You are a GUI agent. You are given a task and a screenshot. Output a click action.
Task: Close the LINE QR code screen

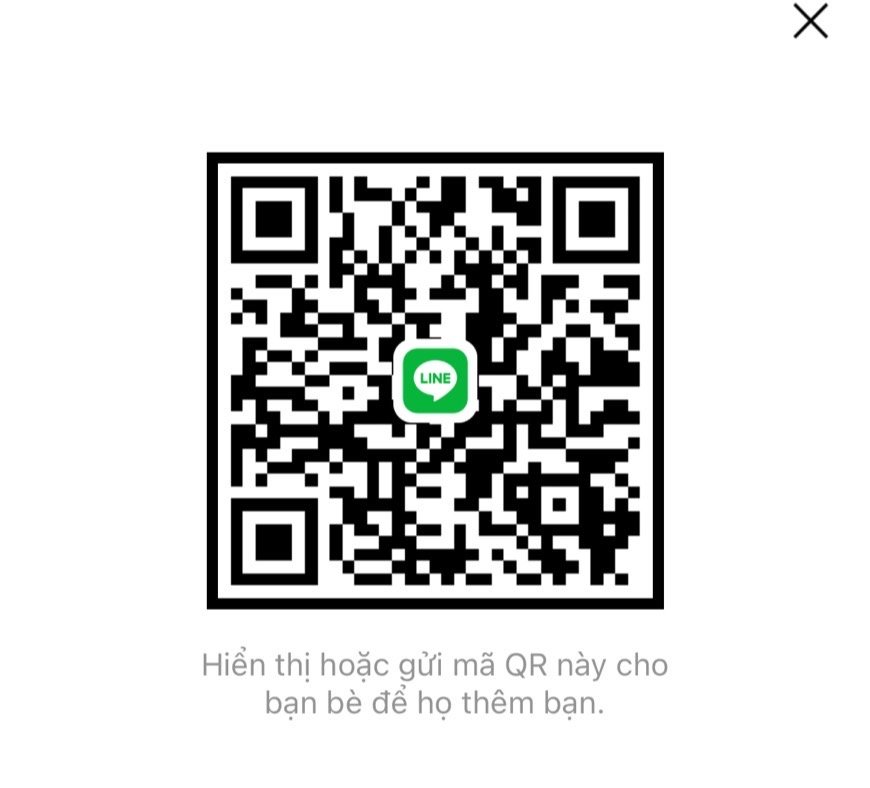810,21
